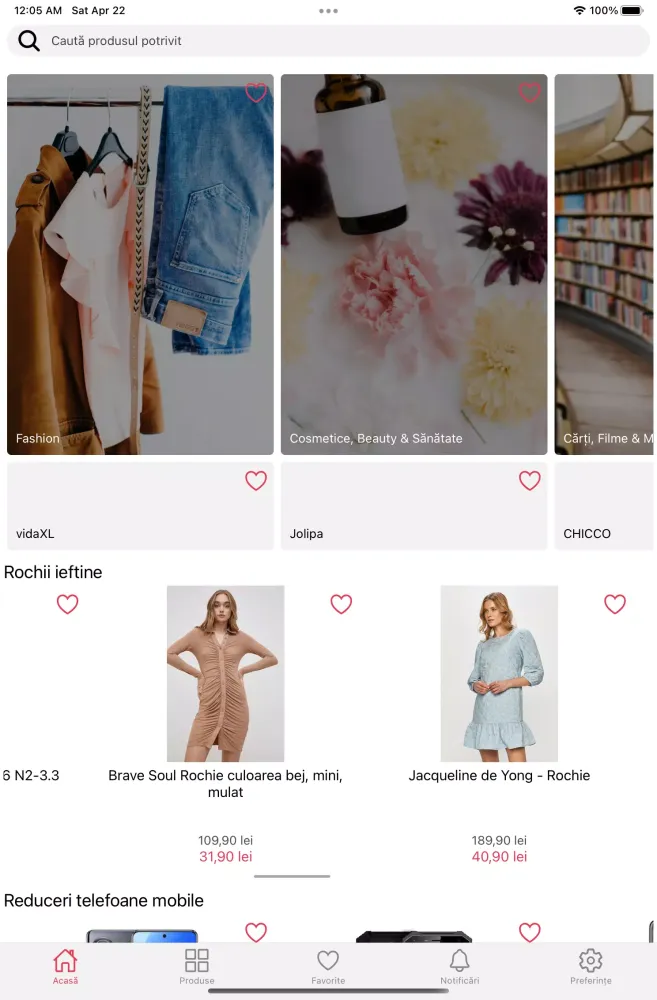This screenshot has height=1000, width=657.
Task: Select the Acasă home tab
Action: [x=65, y=967]
